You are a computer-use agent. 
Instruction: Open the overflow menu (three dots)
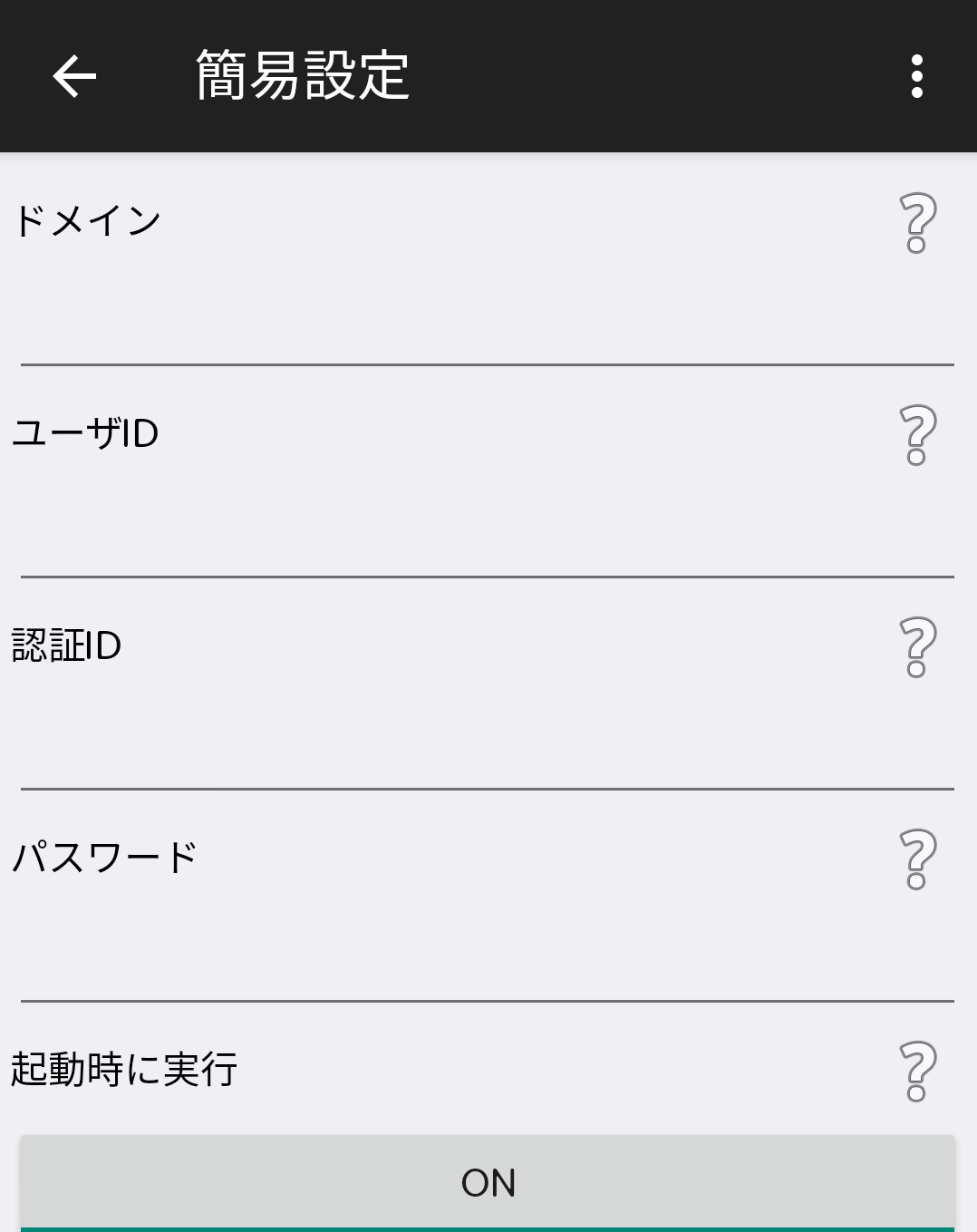(x=918, y=76)
